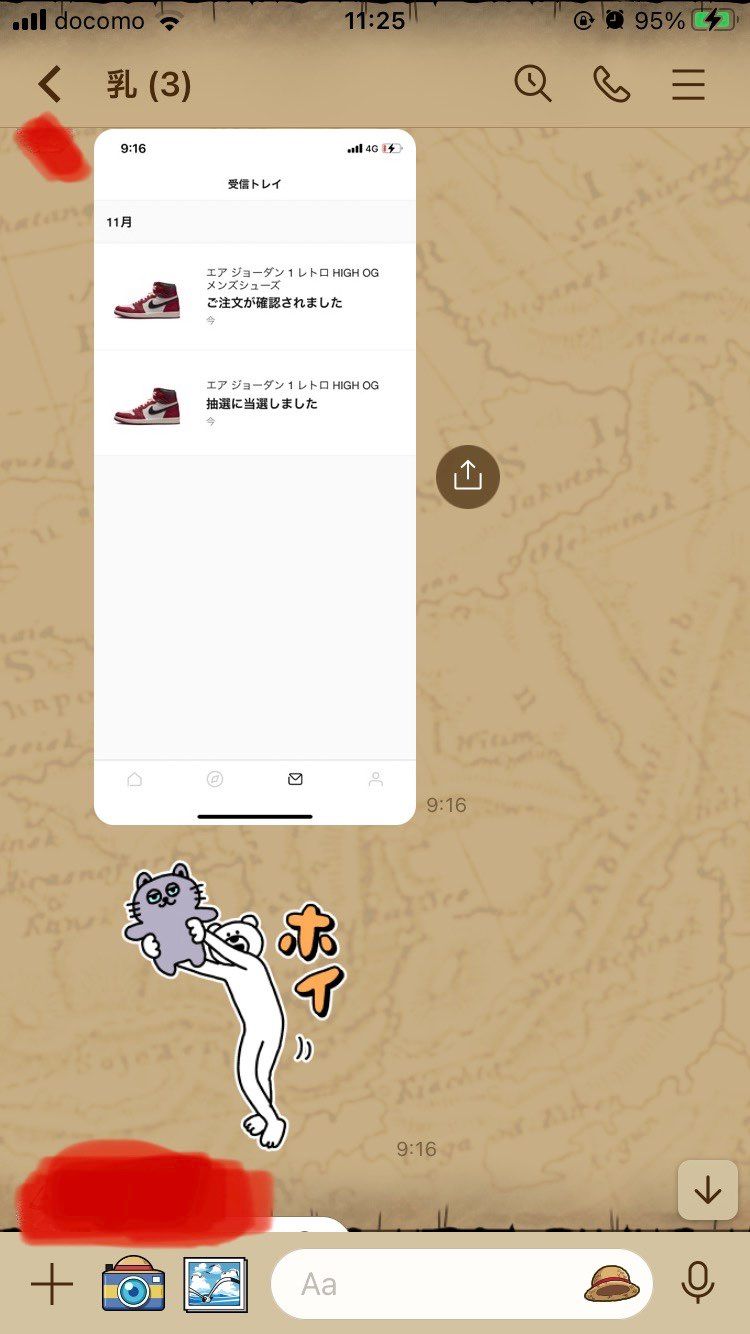Viewport: 750px width, 1334px height.
Task: Start a voice call
Action: coord(611,85)
